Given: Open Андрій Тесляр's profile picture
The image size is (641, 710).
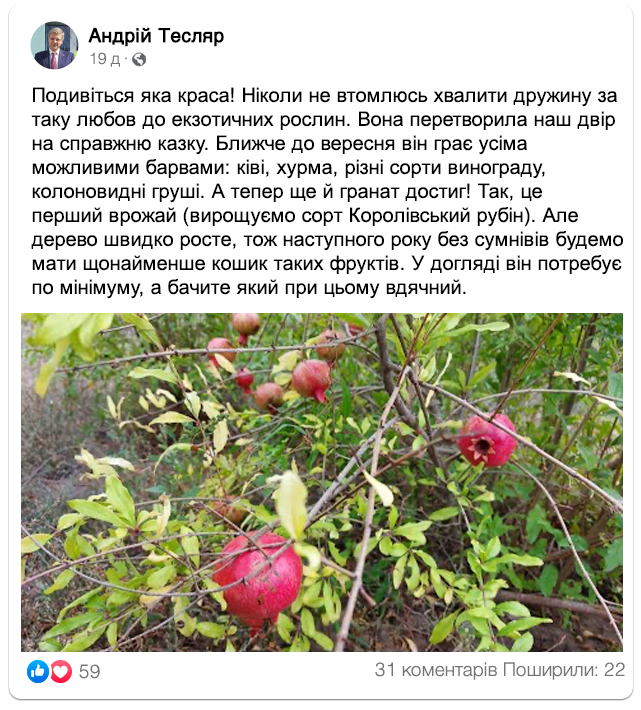Looking at the screenshot, I should pyautogui.click(x=54, y=46).
